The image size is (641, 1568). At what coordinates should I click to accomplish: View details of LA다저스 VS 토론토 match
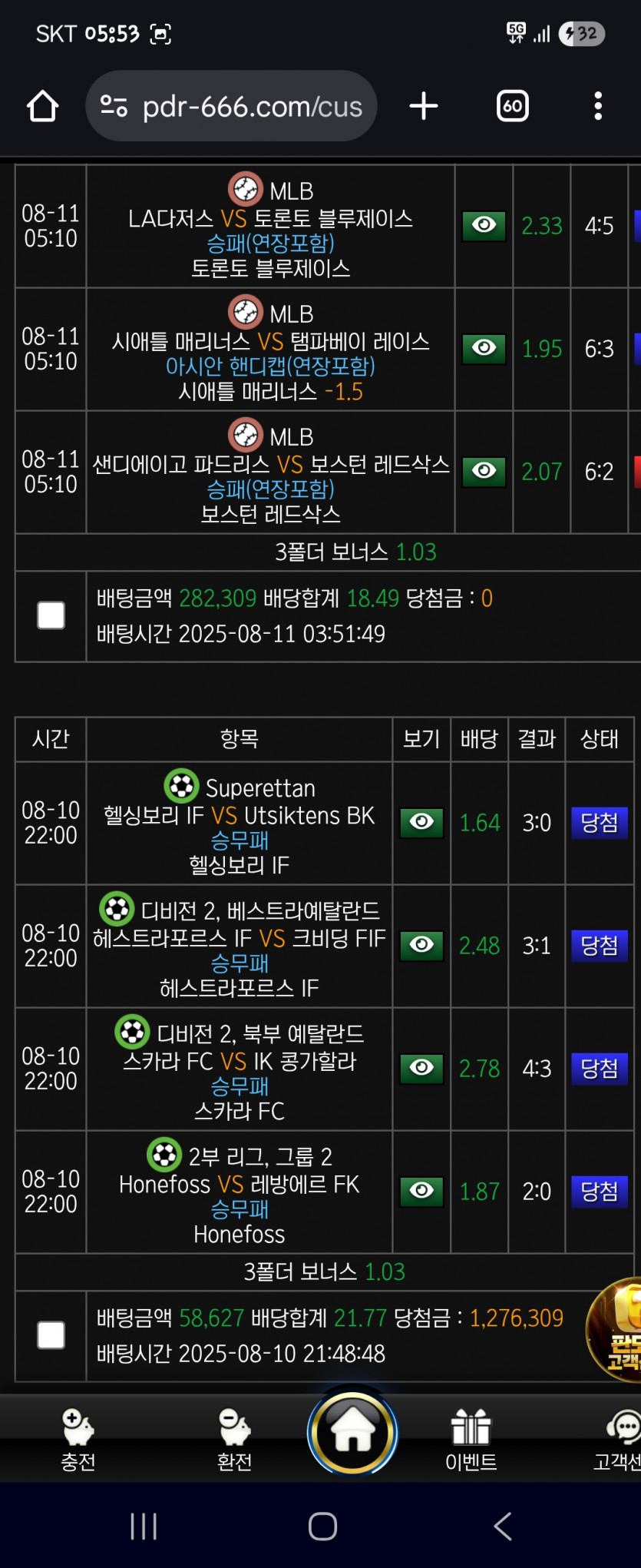tap(484, 226)
